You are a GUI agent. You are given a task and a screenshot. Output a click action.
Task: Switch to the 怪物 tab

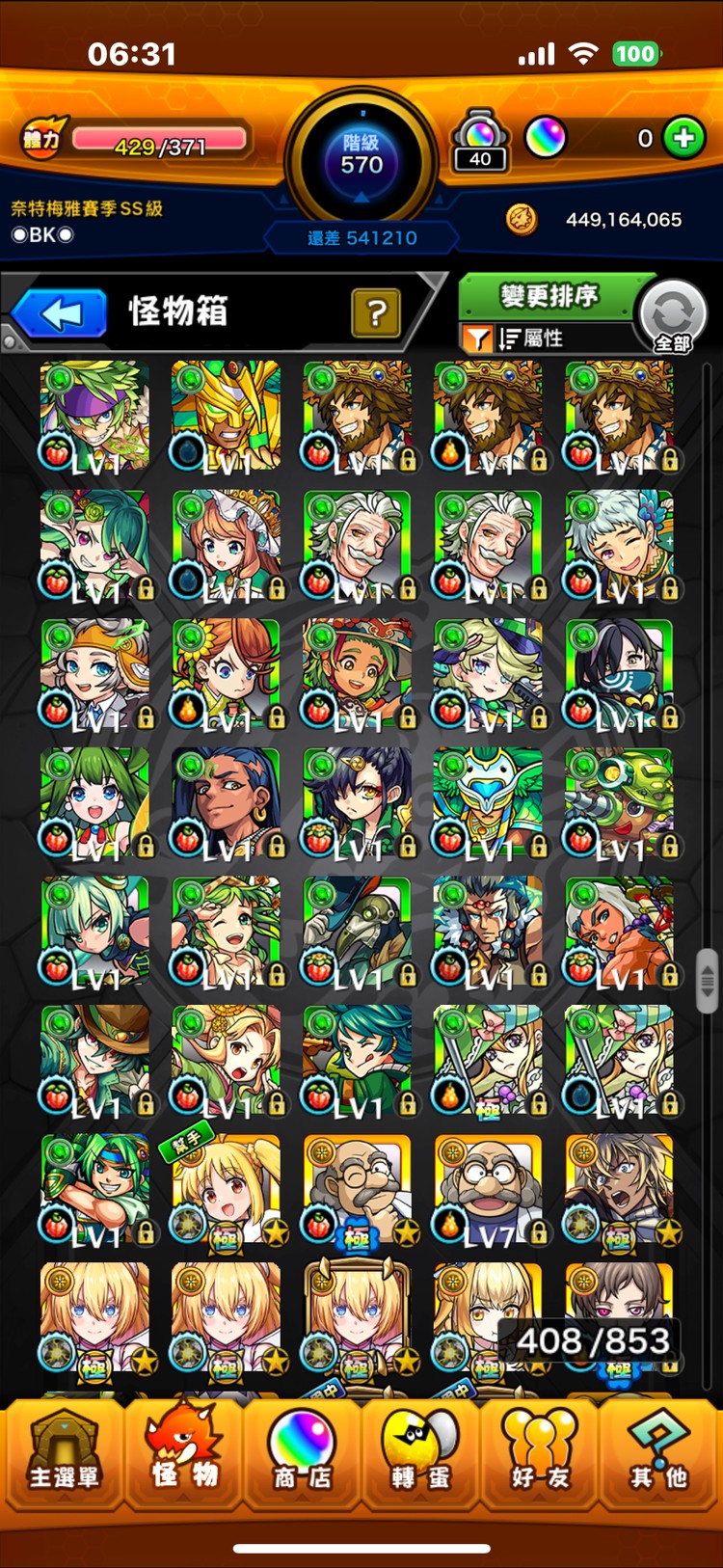[183, 1458]
